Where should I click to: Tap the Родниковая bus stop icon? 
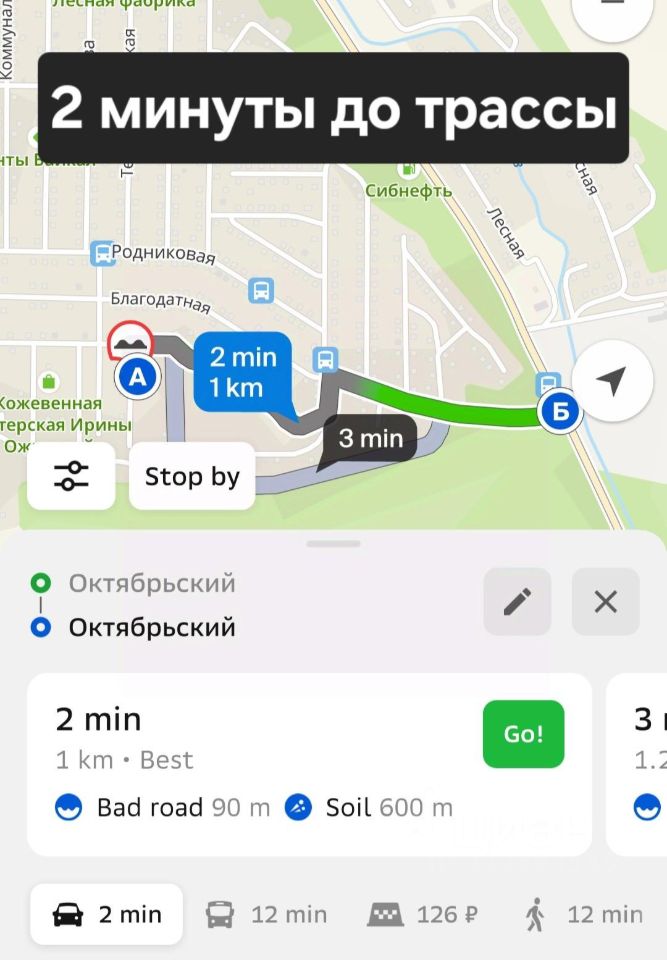click(x=102, y=253)
